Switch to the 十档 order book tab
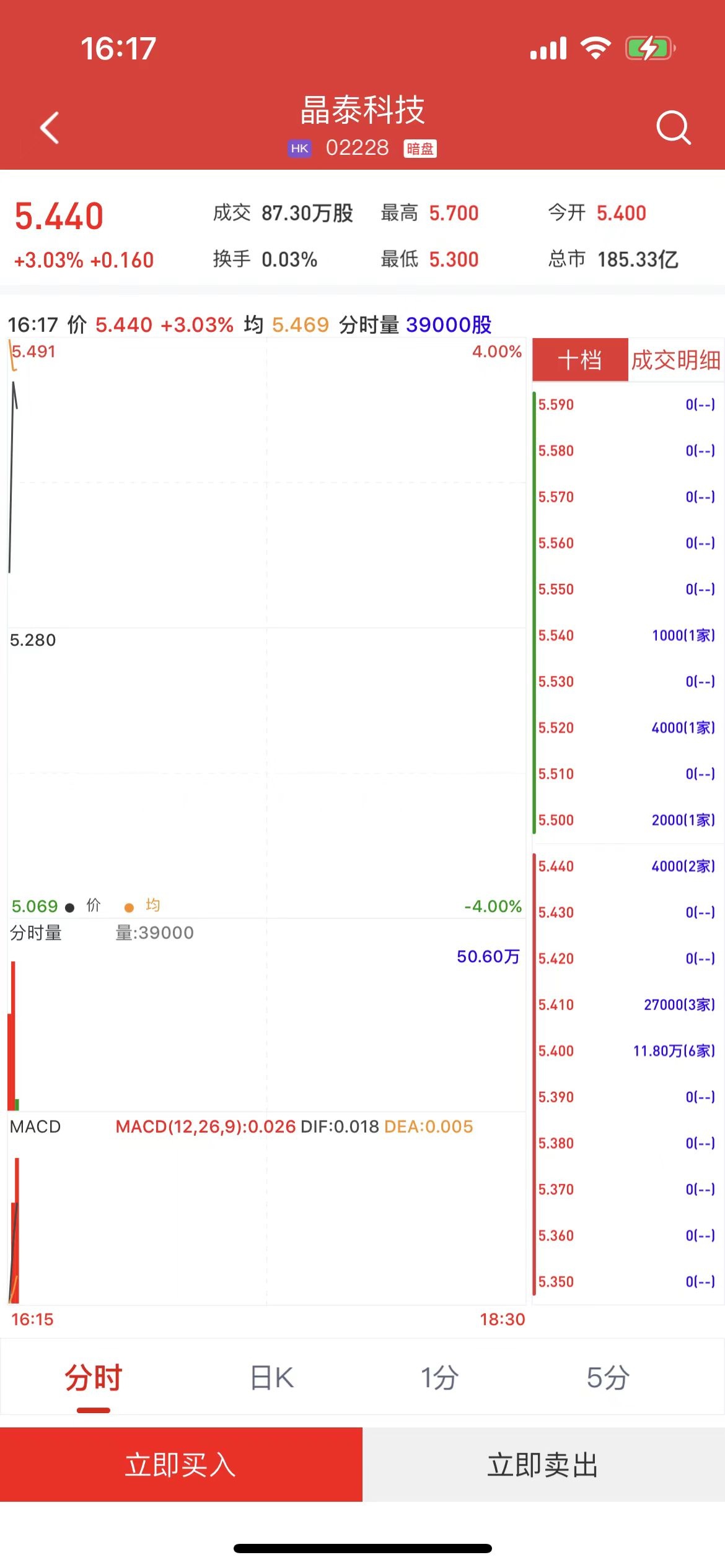Viewport: 725px width, 1568px height. tap(580, 360)
